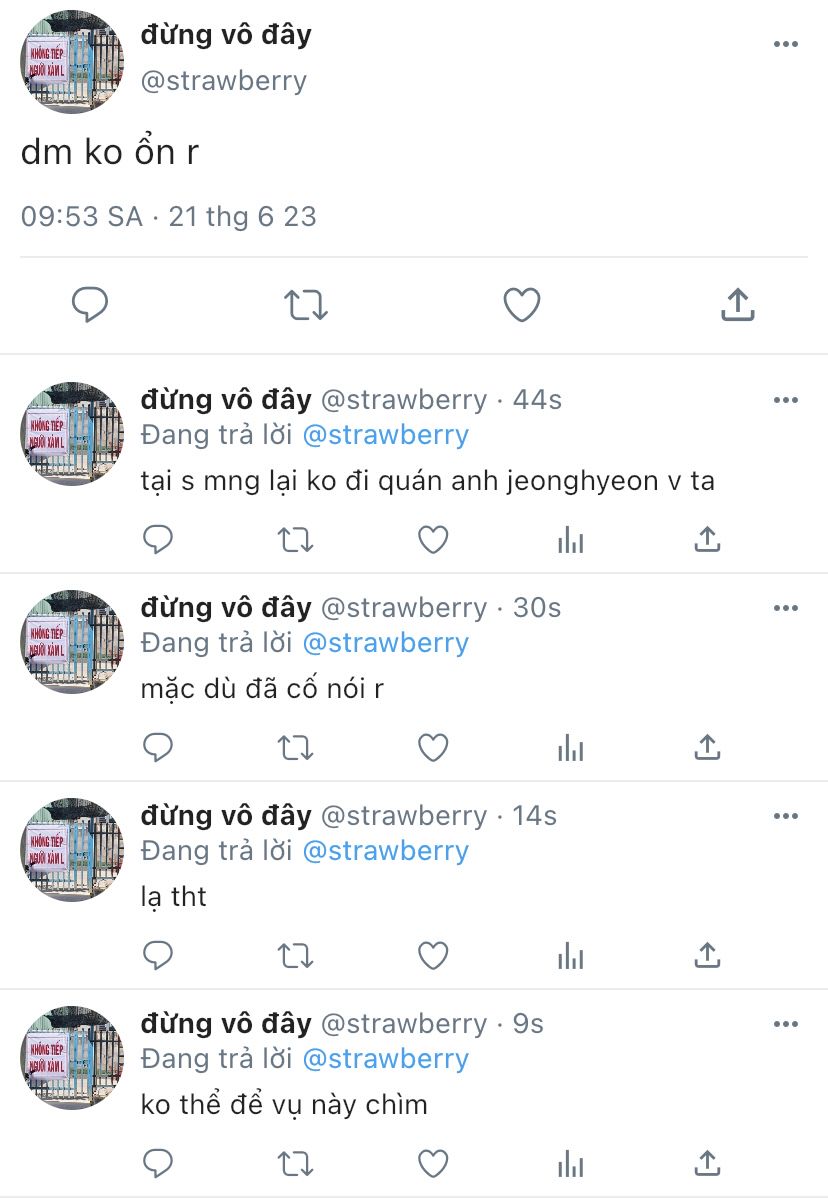Like the reply mentioning quán anh jeonghyeon

(x=432, y=540)
